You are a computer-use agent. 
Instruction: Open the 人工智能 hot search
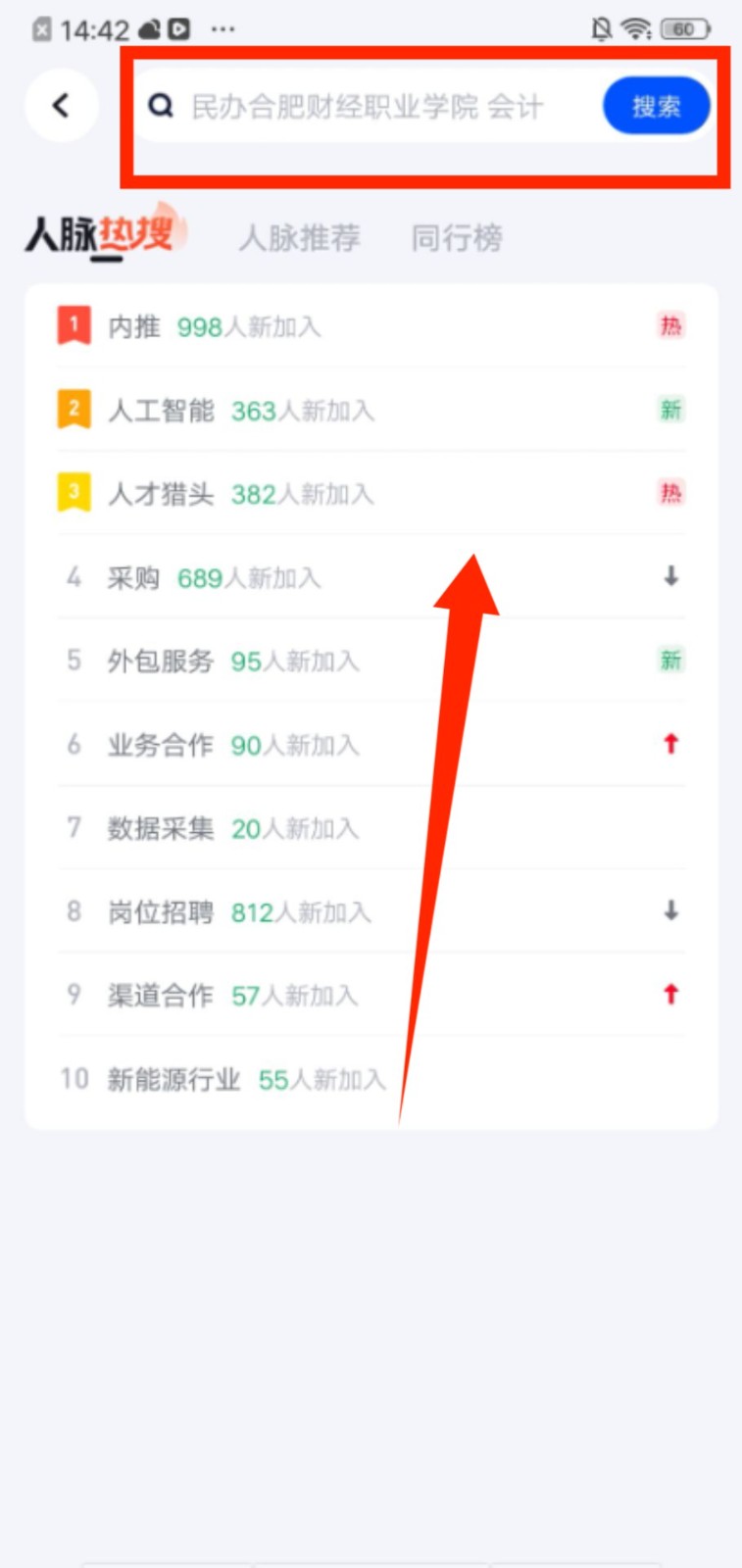pyautogui.click(x=162, y=411)
